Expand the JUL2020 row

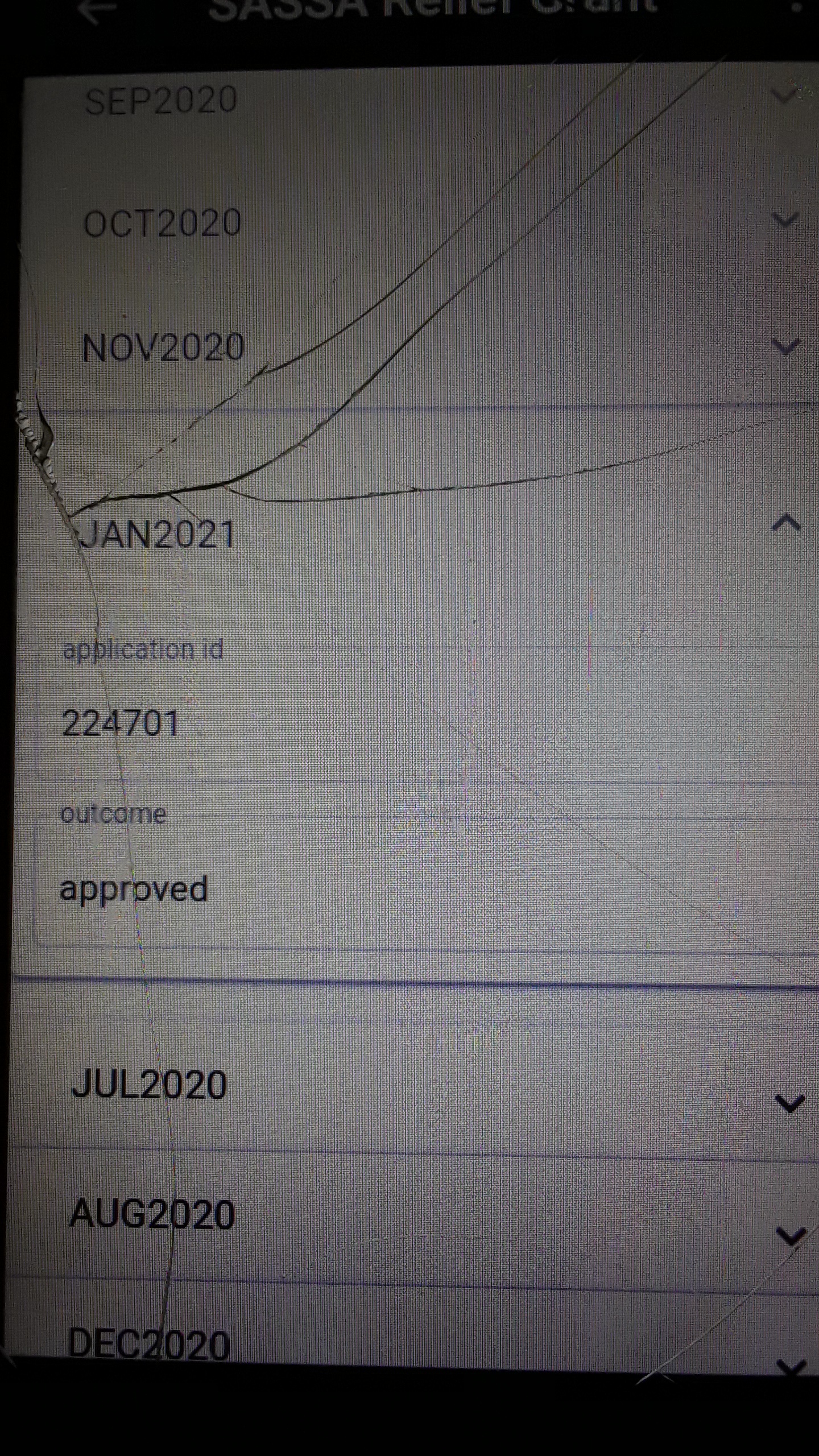click(790, 1103)
